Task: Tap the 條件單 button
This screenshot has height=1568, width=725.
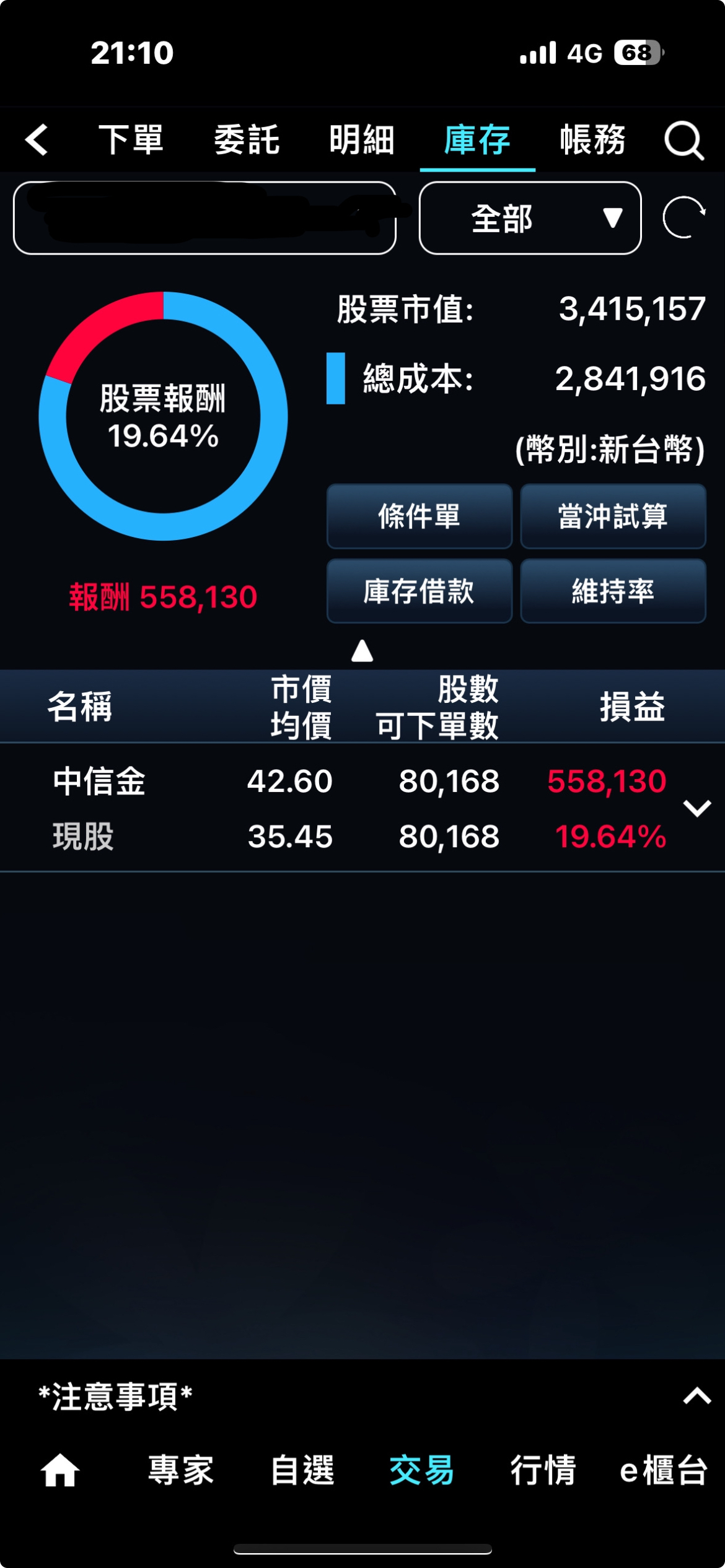Action: 420,516
